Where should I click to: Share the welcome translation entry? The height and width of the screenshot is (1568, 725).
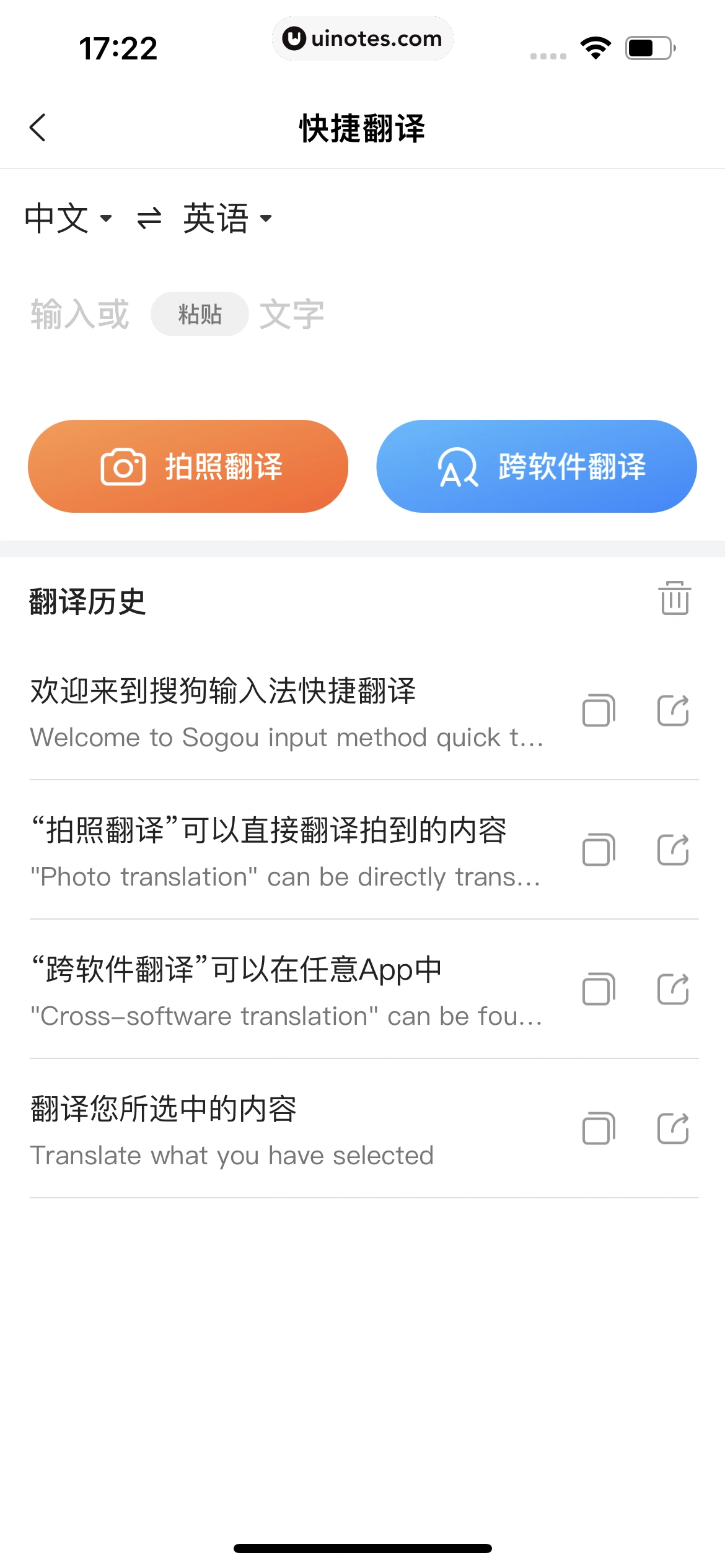coord(672,711)
